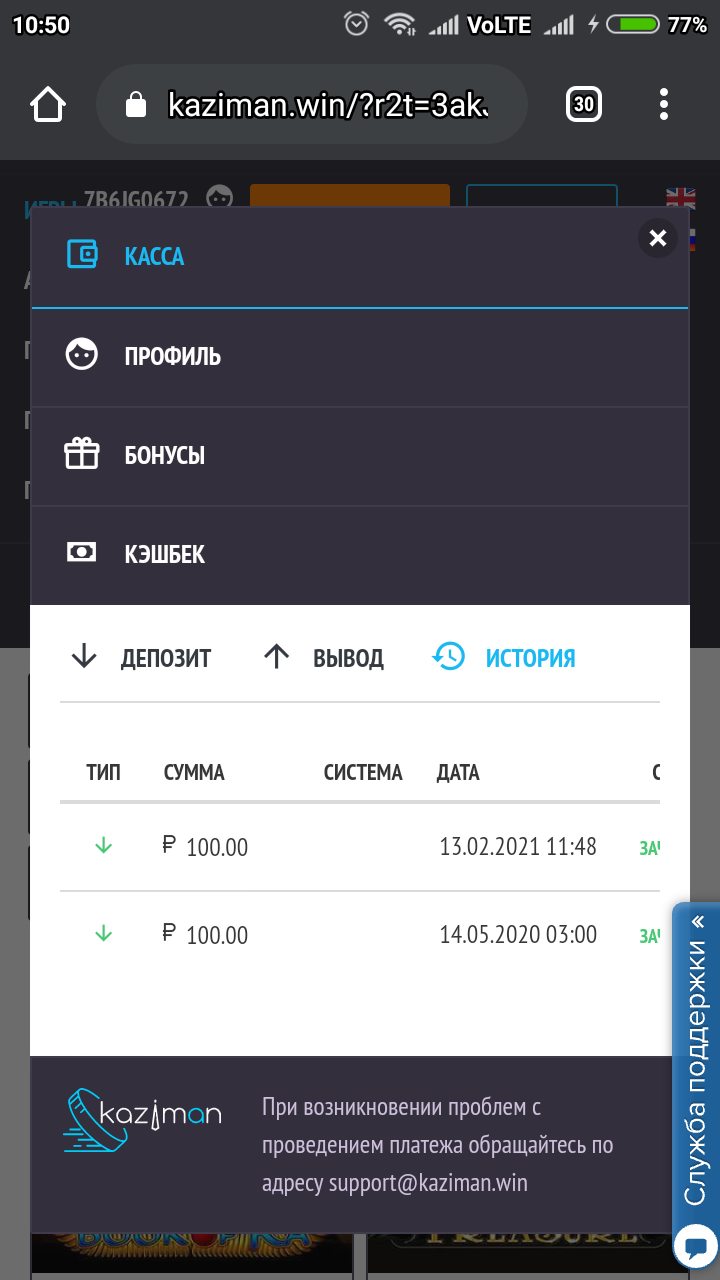
Task: Open the Кэшбек section
Action: 164,554
